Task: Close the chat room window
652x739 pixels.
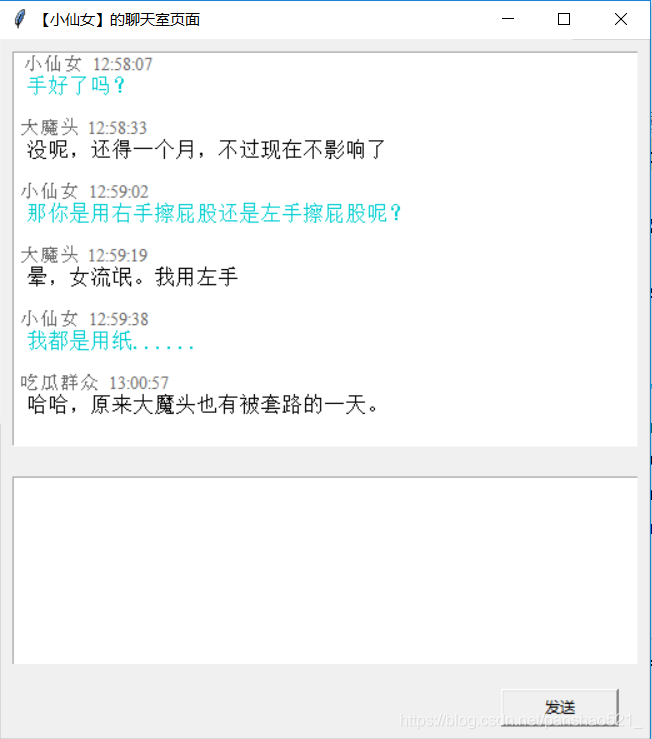Action: tap(620, 19)
